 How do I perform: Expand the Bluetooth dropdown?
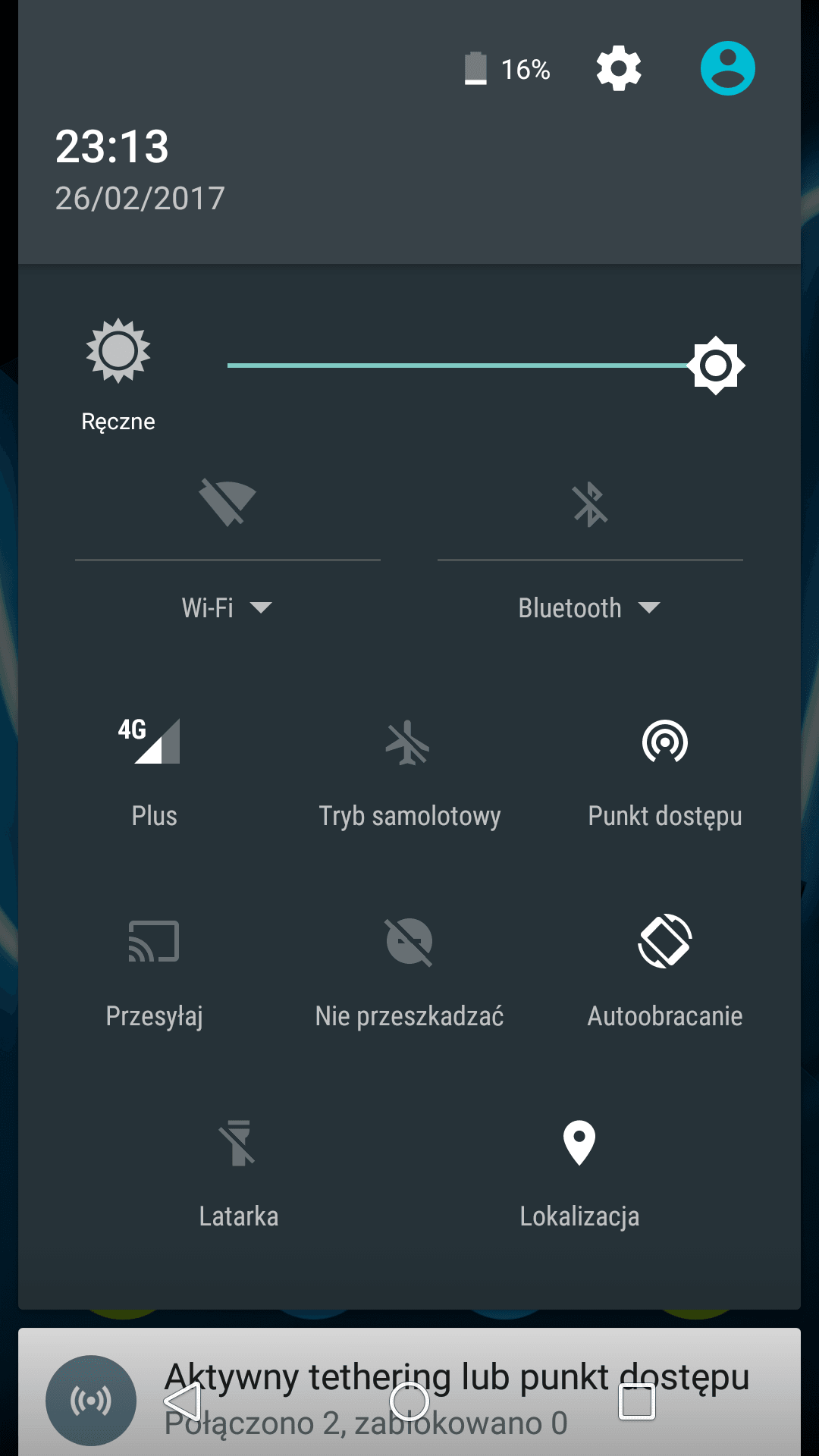coord(590,608)
